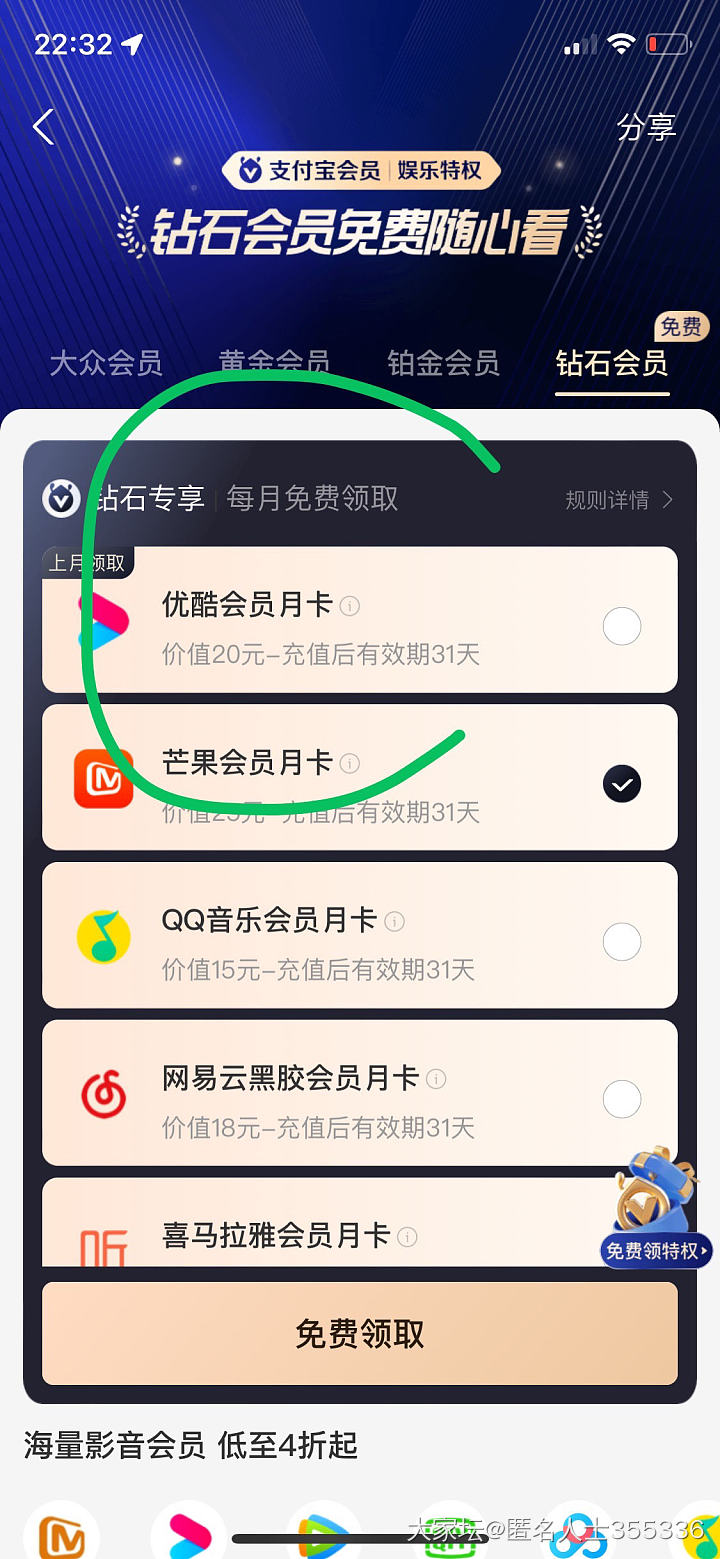
Task: Choose the QQ音乐会员月卡 radio option
Action: tap(622, 941)
